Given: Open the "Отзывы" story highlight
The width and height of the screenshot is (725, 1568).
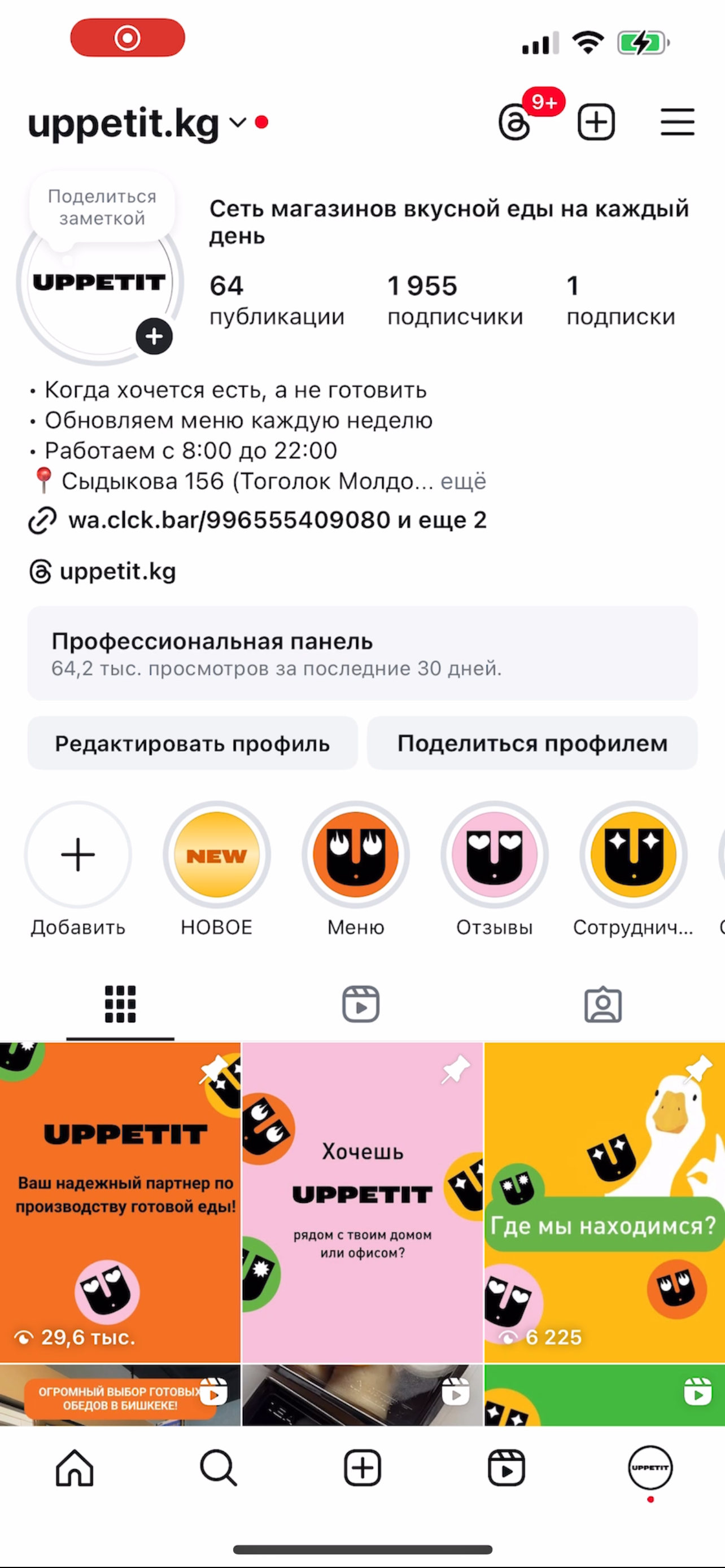Looking at the screenshot, I should [494, 855].
